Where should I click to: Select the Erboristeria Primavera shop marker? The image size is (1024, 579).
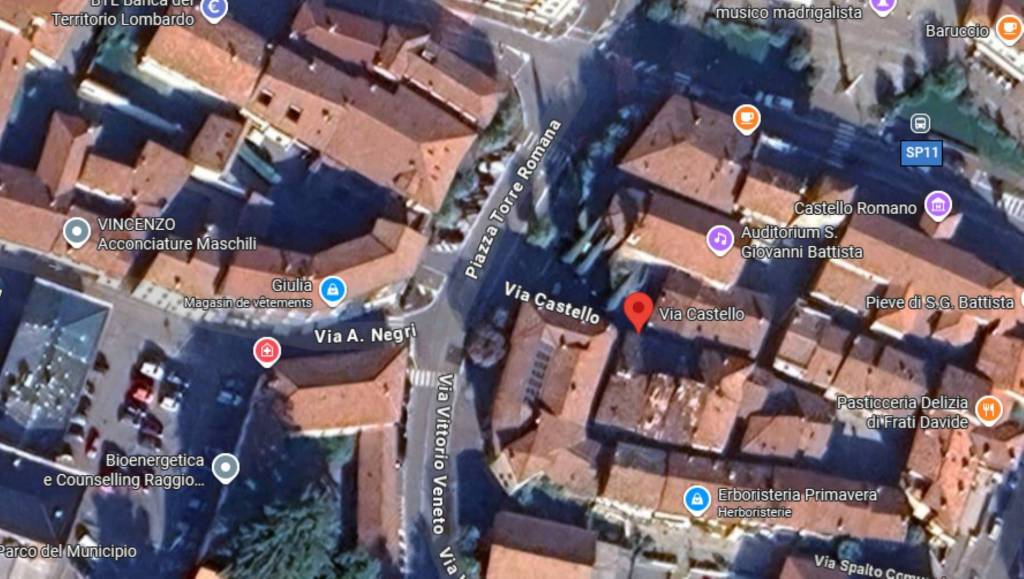click(x=696, y=499)
